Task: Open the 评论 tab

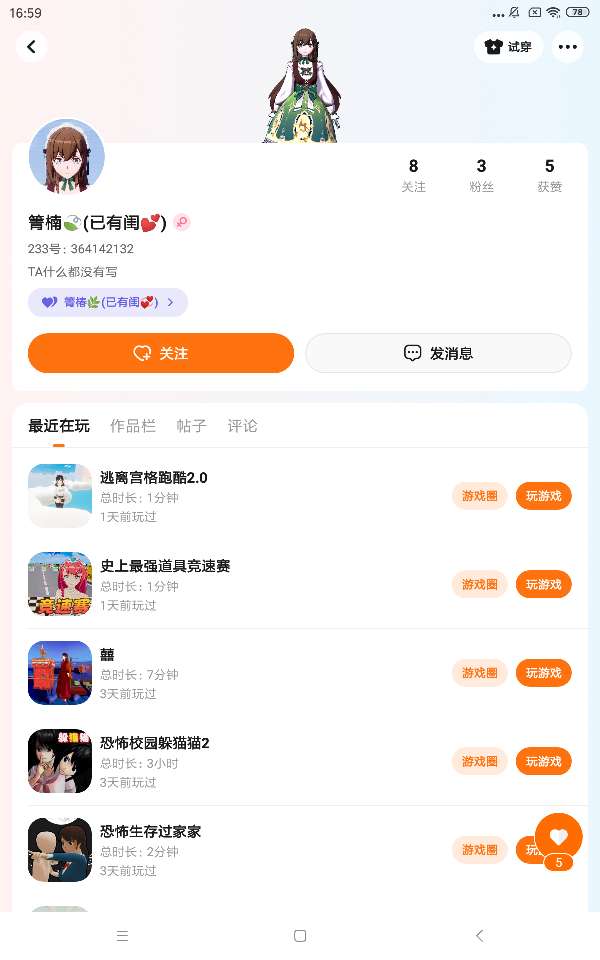Action: pyautogui.click(x=242, y=426)
